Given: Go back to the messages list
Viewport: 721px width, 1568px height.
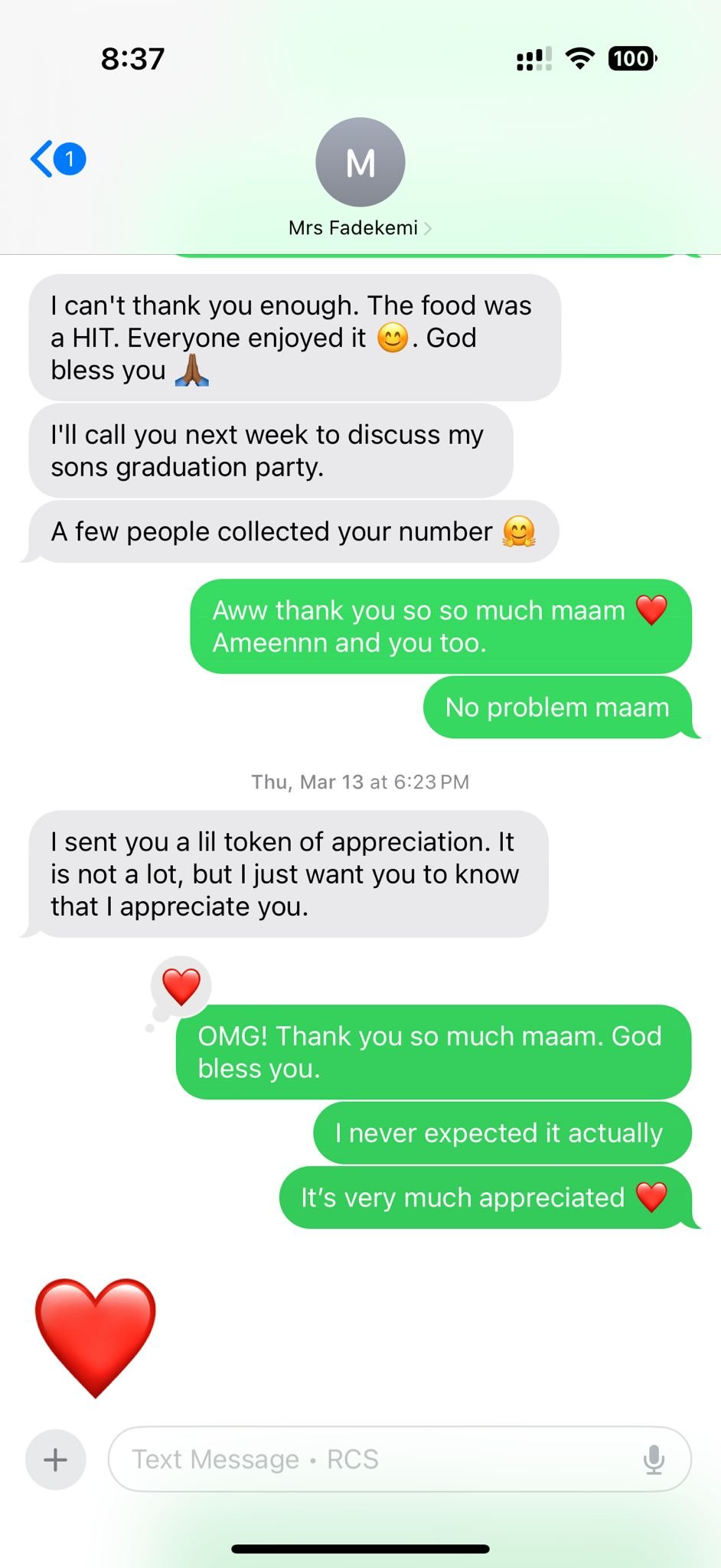Looking at the screenshot, I should (57, 159).
